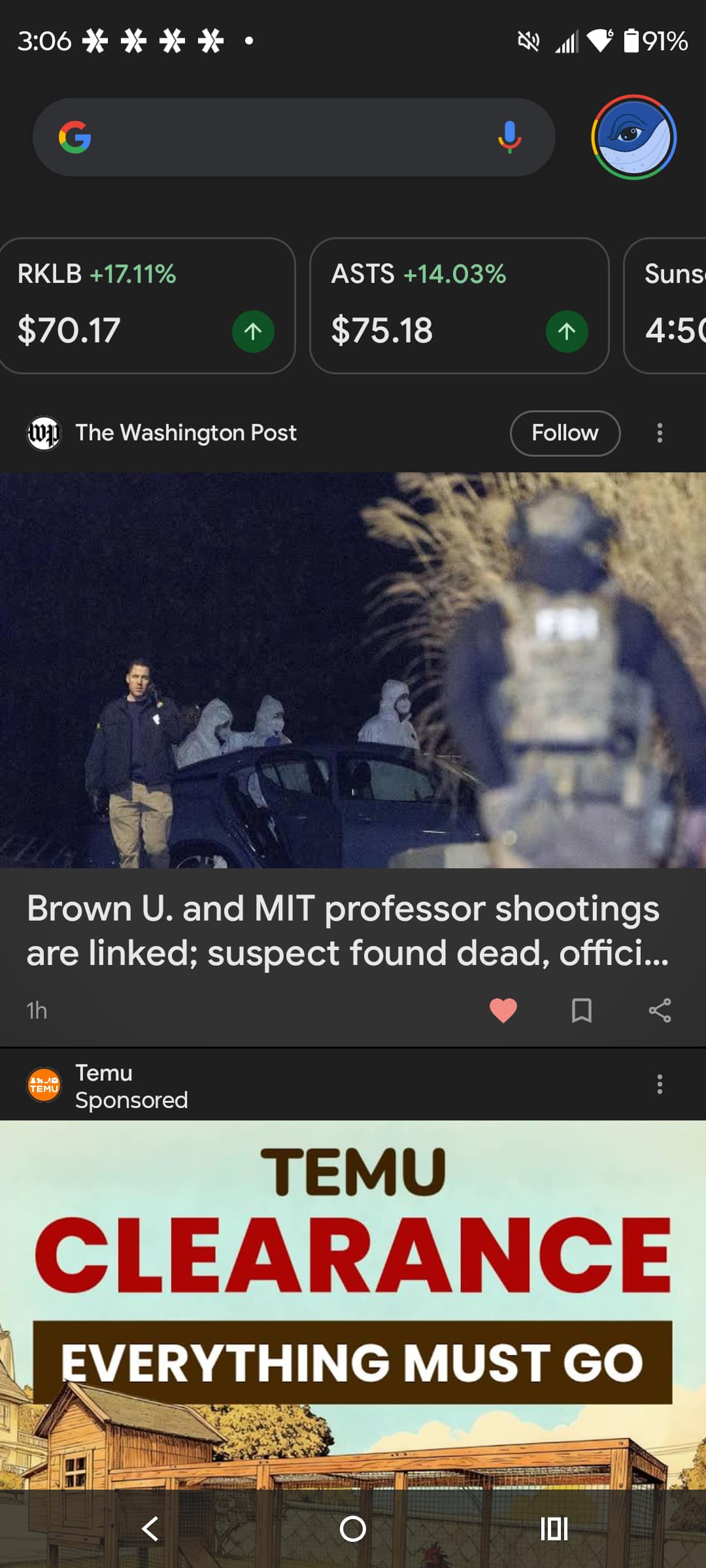
Task: Open overflow menu for the Temu sponsored ad
Action: pos(660,1084)
